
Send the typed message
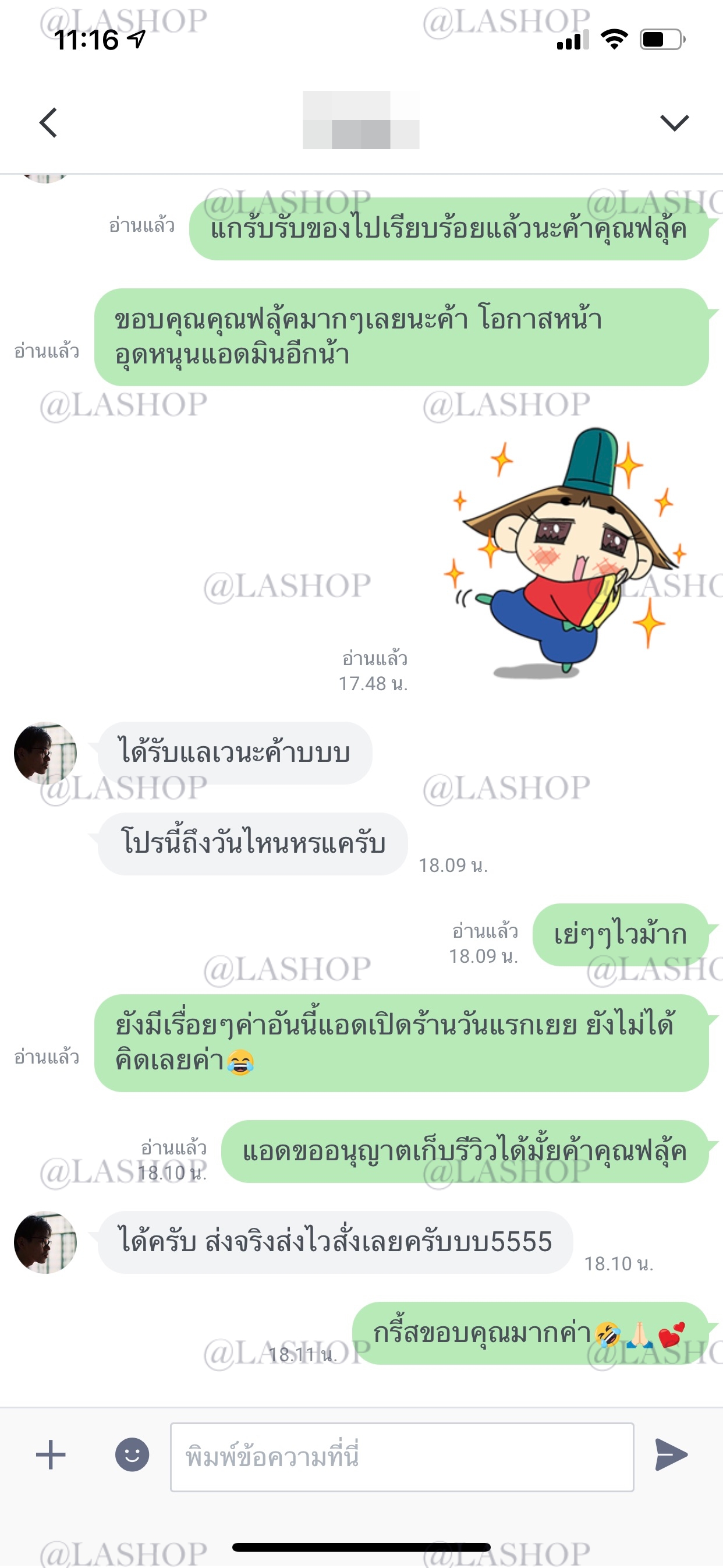(x=671, y=1454)
